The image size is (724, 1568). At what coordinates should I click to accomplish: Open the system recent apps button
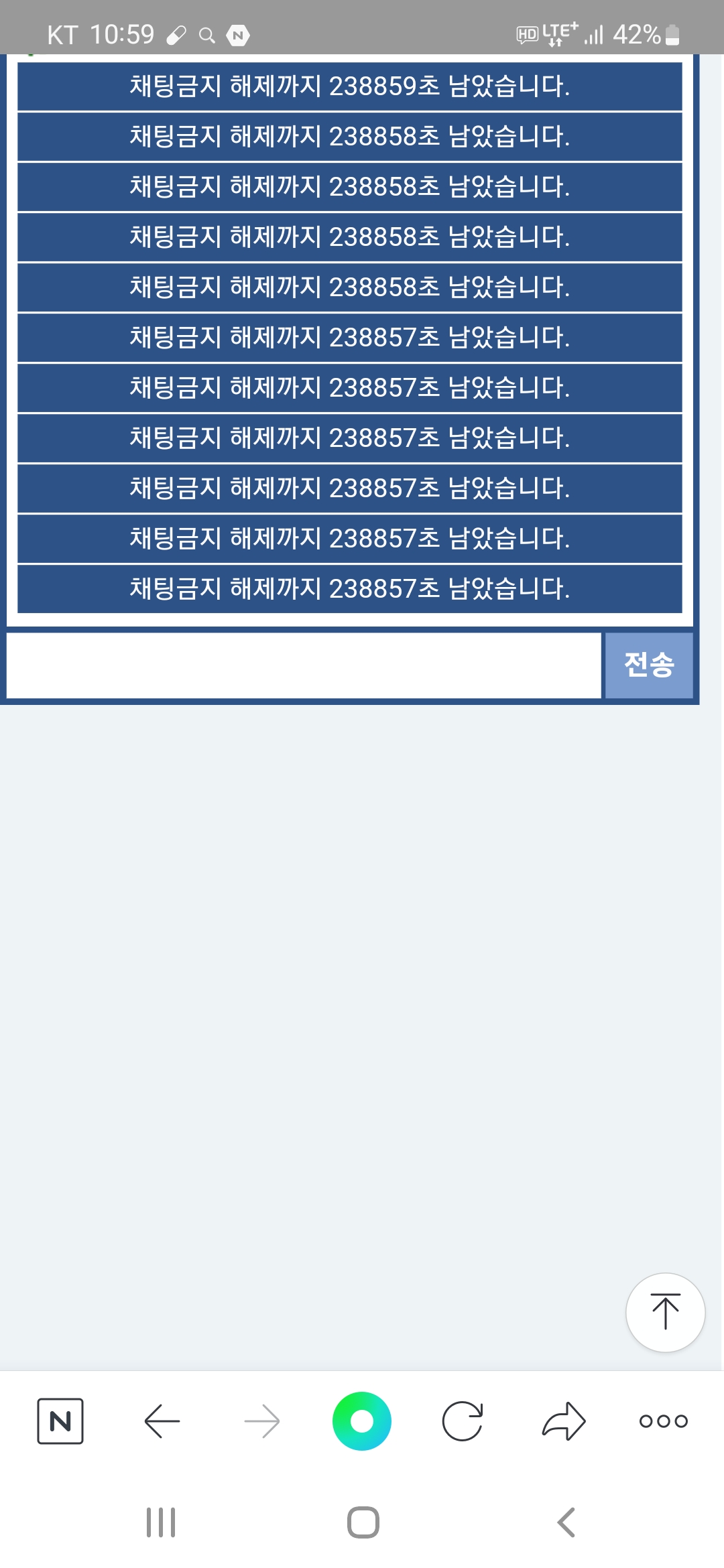161,1522
